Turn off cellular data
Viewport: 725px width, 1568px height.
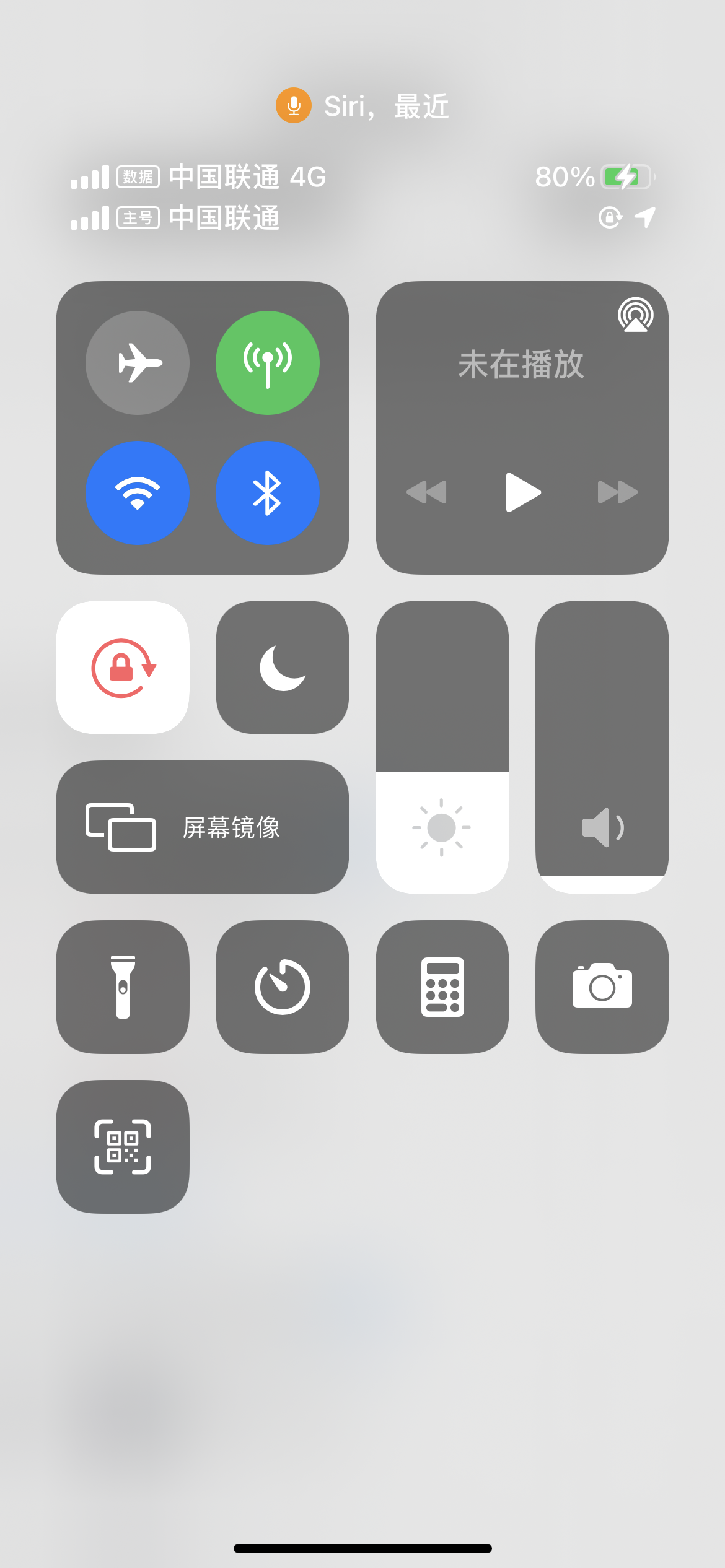click(268, 363)
